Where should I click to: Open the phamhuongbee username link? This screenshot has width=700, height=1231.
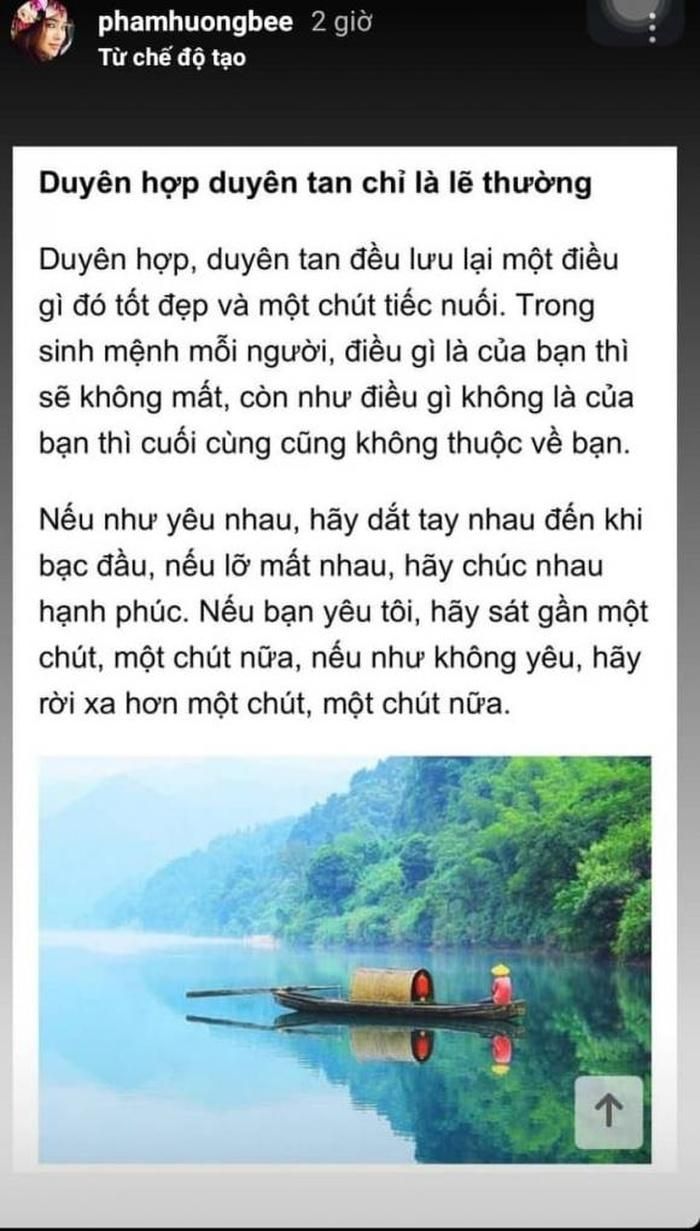click(195, 24)
